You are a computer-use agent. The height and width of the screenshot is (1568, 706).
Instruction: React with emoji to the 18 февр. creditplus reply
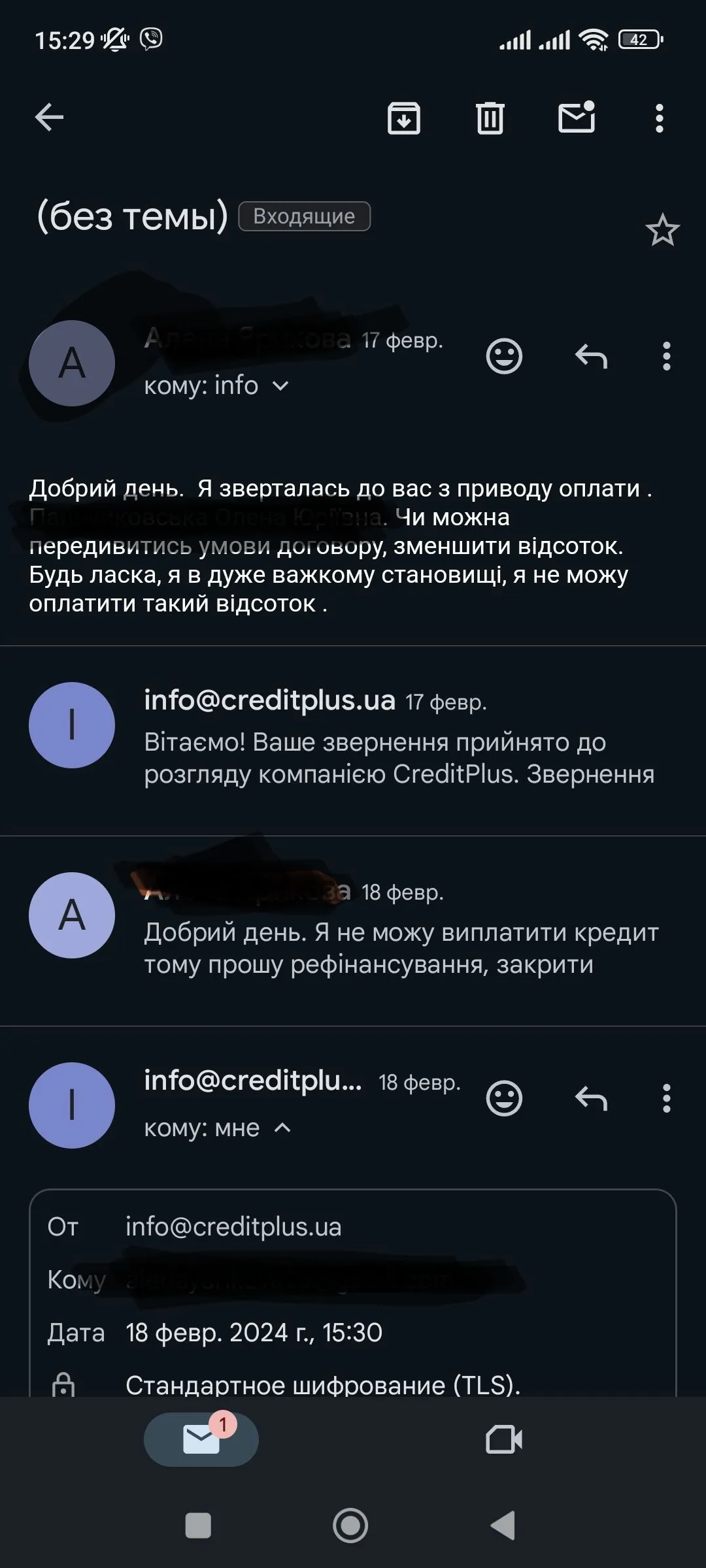tap(504, 1098)
